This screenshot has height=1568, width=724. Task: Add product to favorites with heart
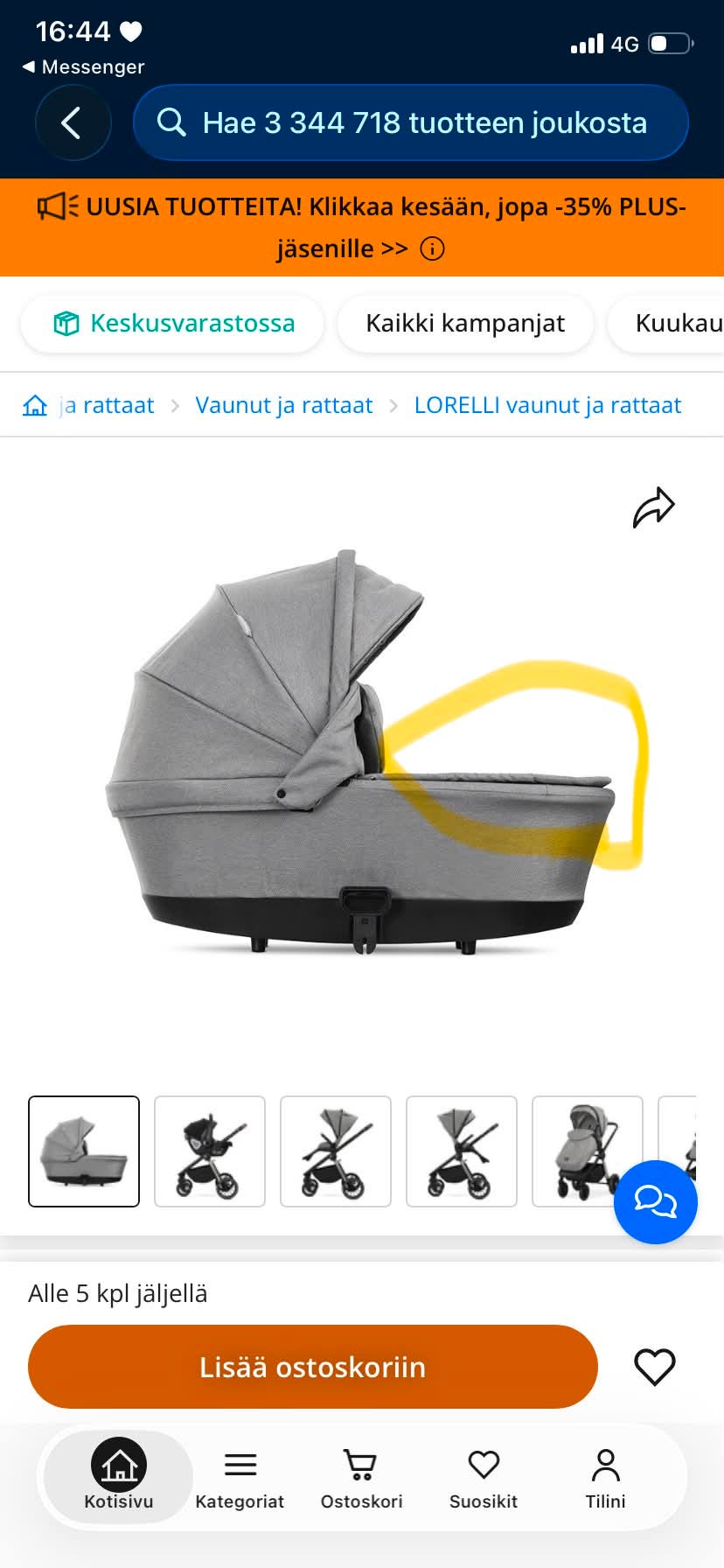point(655,1367)
